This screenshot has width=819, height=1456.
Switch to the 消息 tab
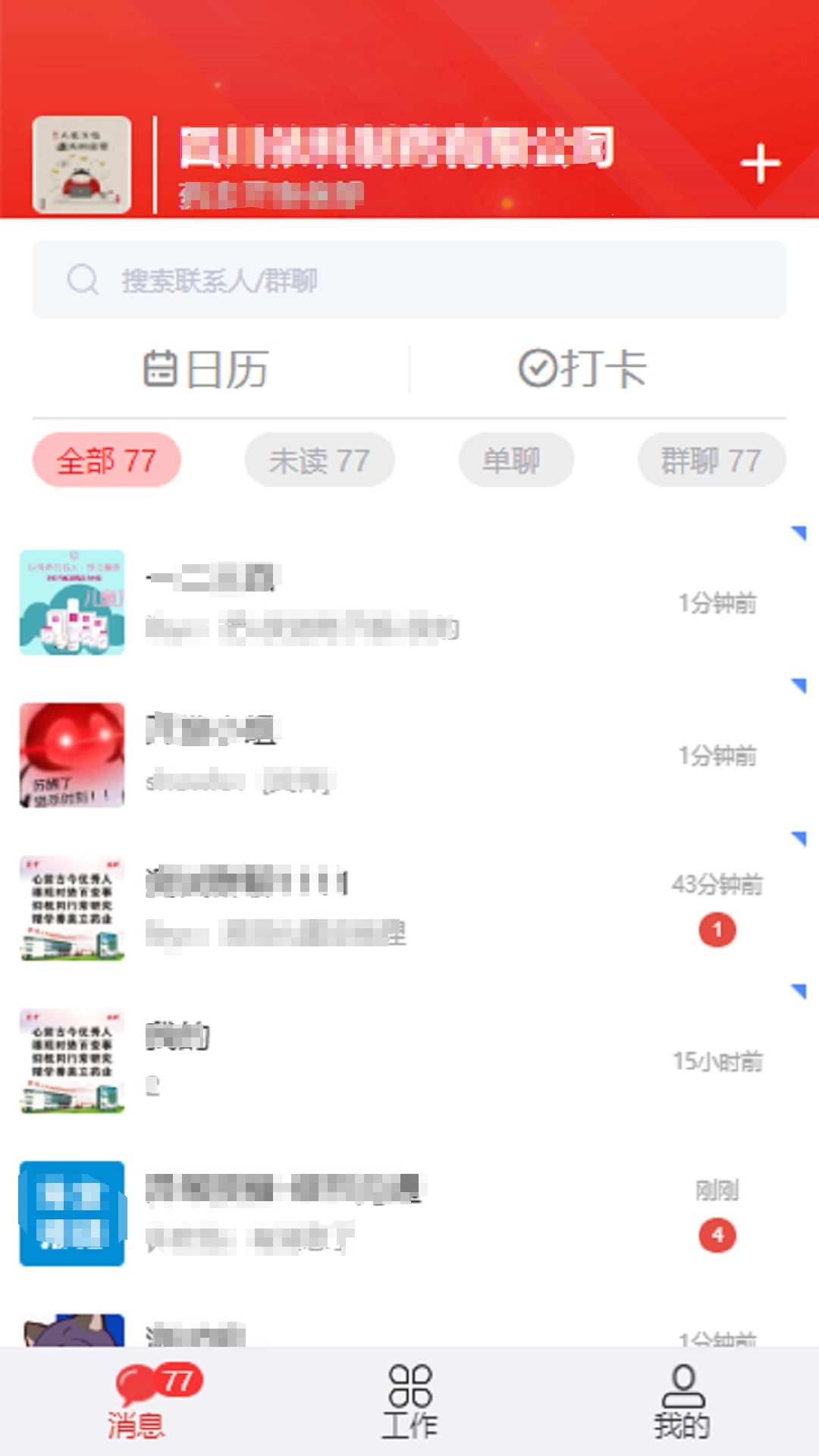[136, 1402]
